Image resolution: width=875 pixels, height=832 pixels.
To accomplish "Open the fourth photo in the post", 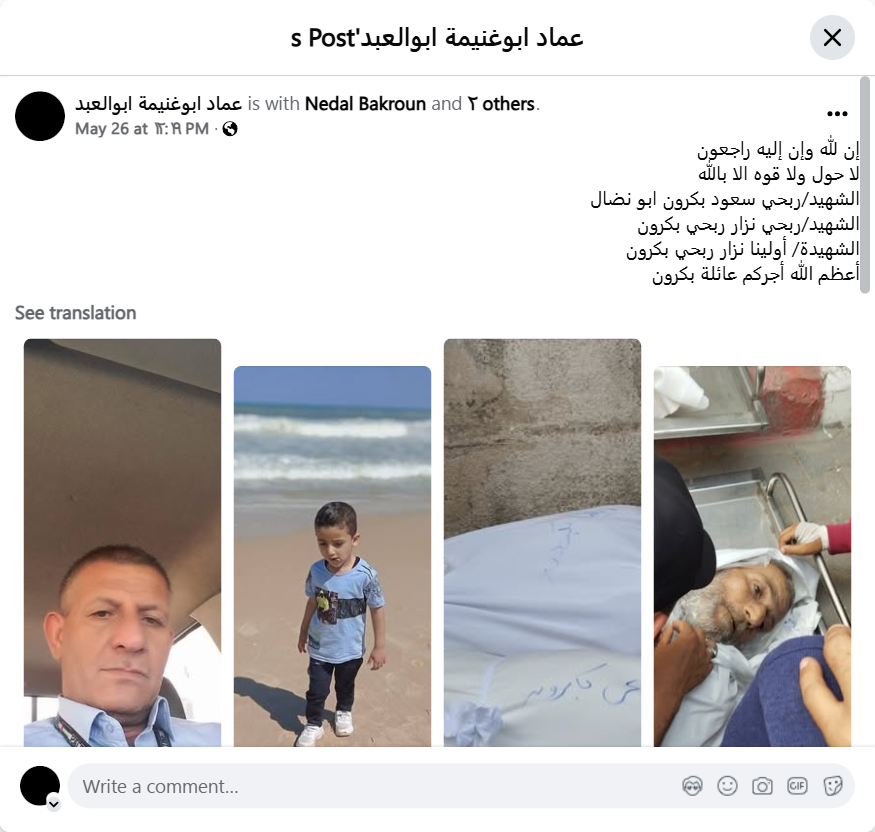I will point(752,556).
